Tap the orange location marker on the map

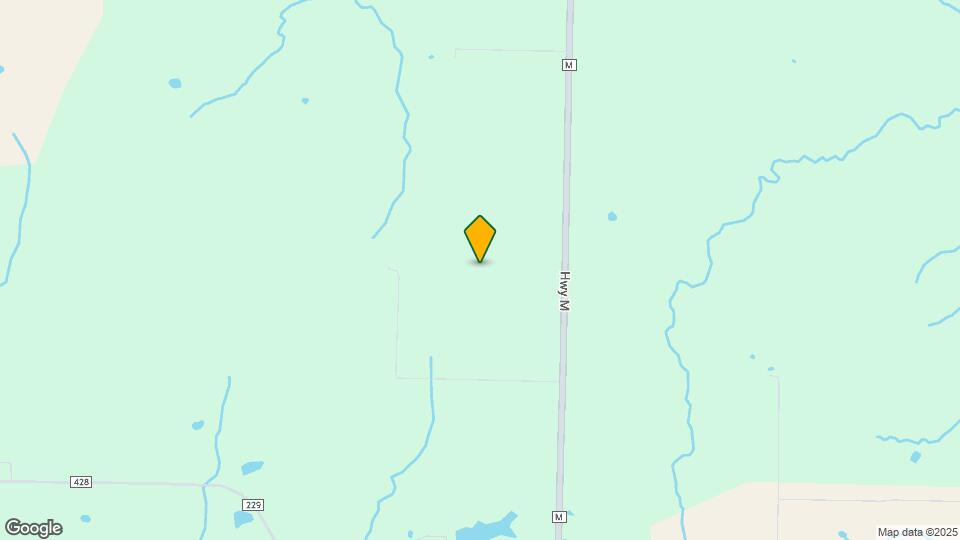click(x=480, y=238)
